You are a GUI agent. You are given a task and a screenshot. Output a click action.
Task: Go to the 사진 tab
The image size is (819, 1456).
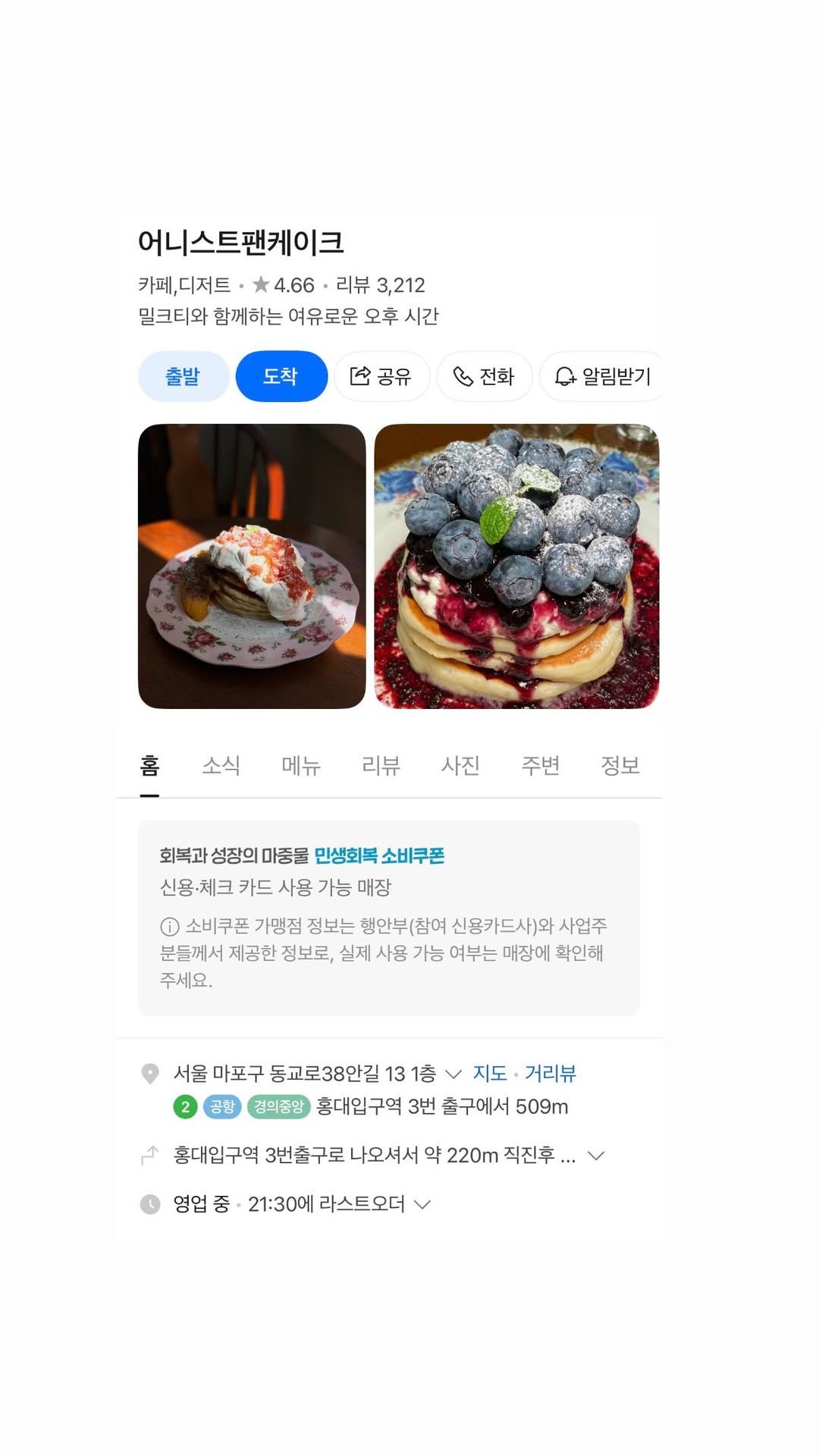click(x=460, y=766)
